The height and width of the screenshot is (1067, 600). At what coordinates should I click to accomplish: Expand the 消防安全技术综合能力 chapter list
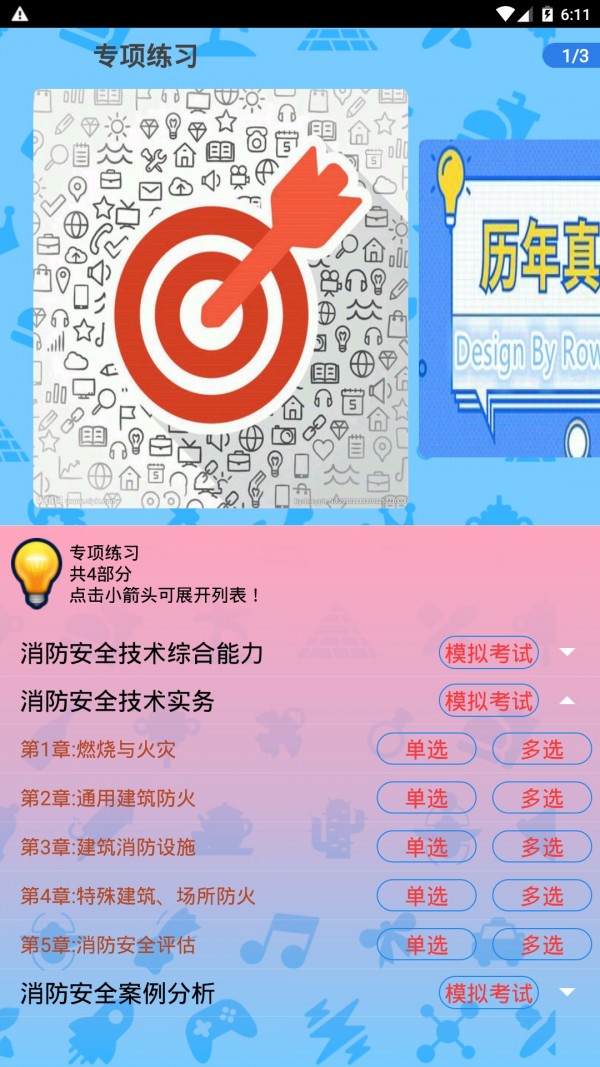point(567,653)
